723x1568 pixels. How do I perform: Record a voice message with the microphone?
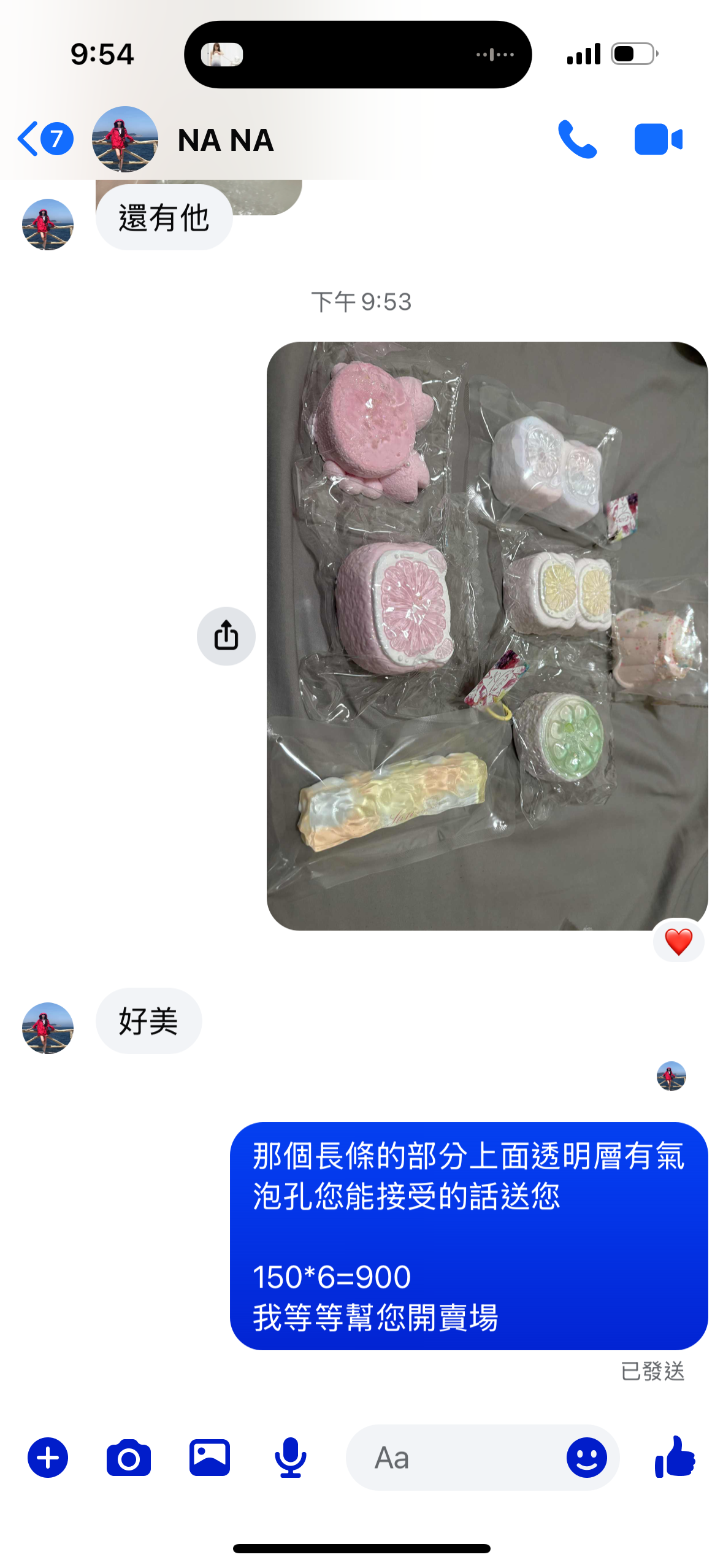pyautogui.click(x=290, y=1458)
